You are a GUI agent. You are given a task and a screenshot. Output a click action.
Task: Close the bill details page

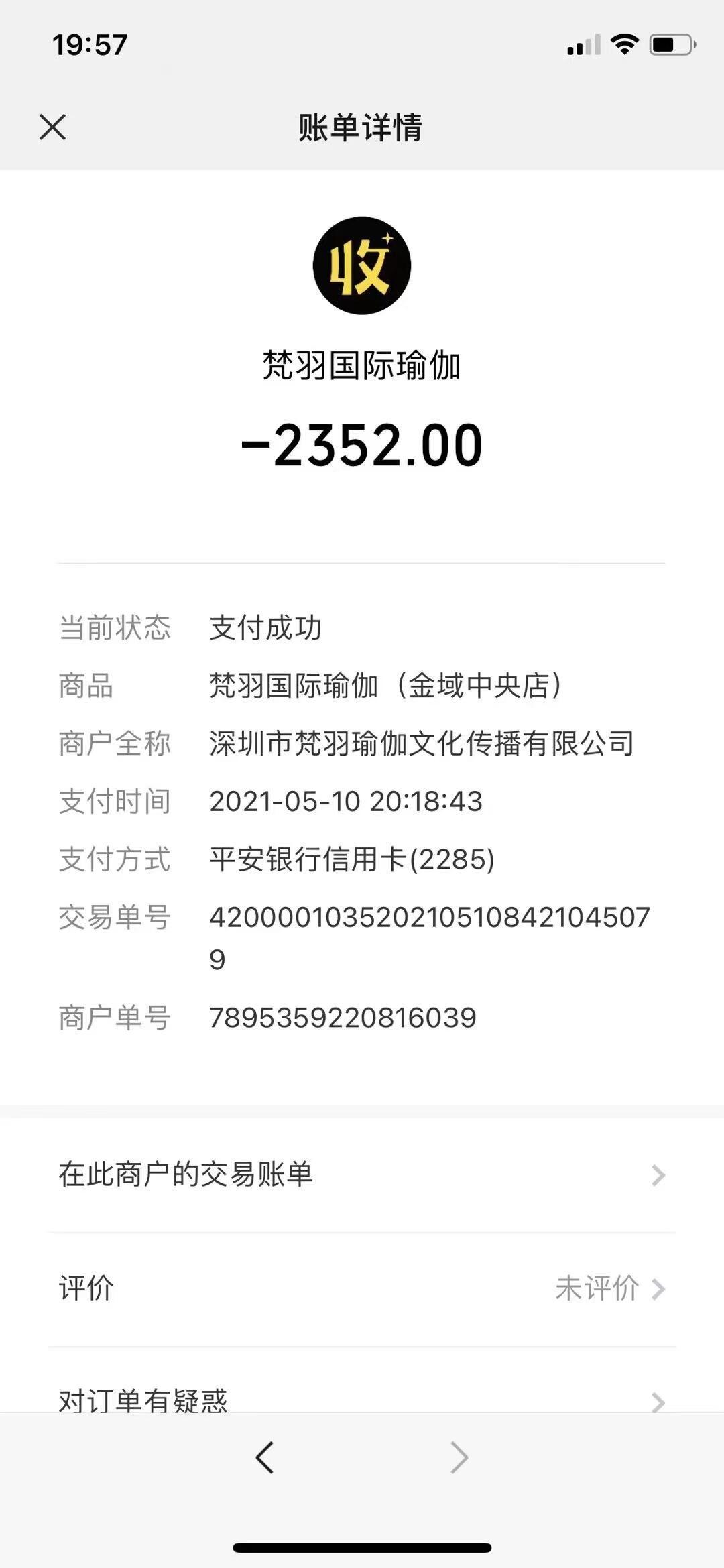point(52,127)
